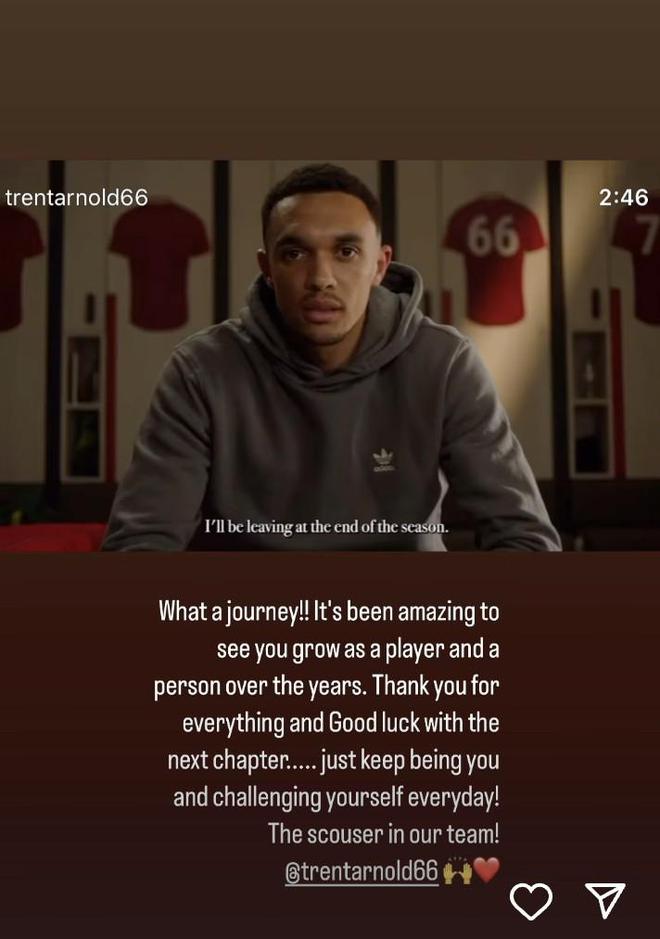Image resolution: width=660 pixels, height=939 pixels.
Task: Open the reshared trentarnold66 video post
Action: [330, 355]
